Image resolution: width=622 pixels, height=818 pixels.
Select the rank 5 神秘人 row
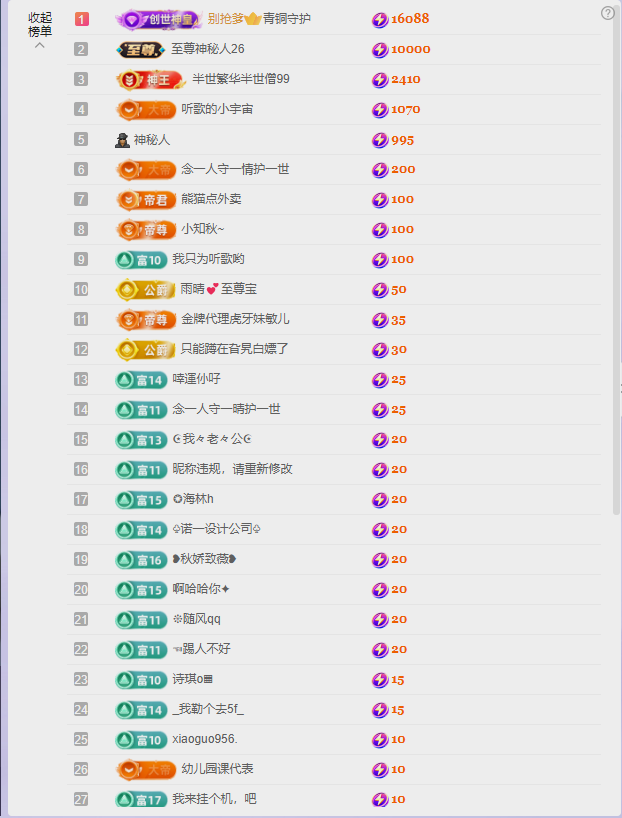151,140
